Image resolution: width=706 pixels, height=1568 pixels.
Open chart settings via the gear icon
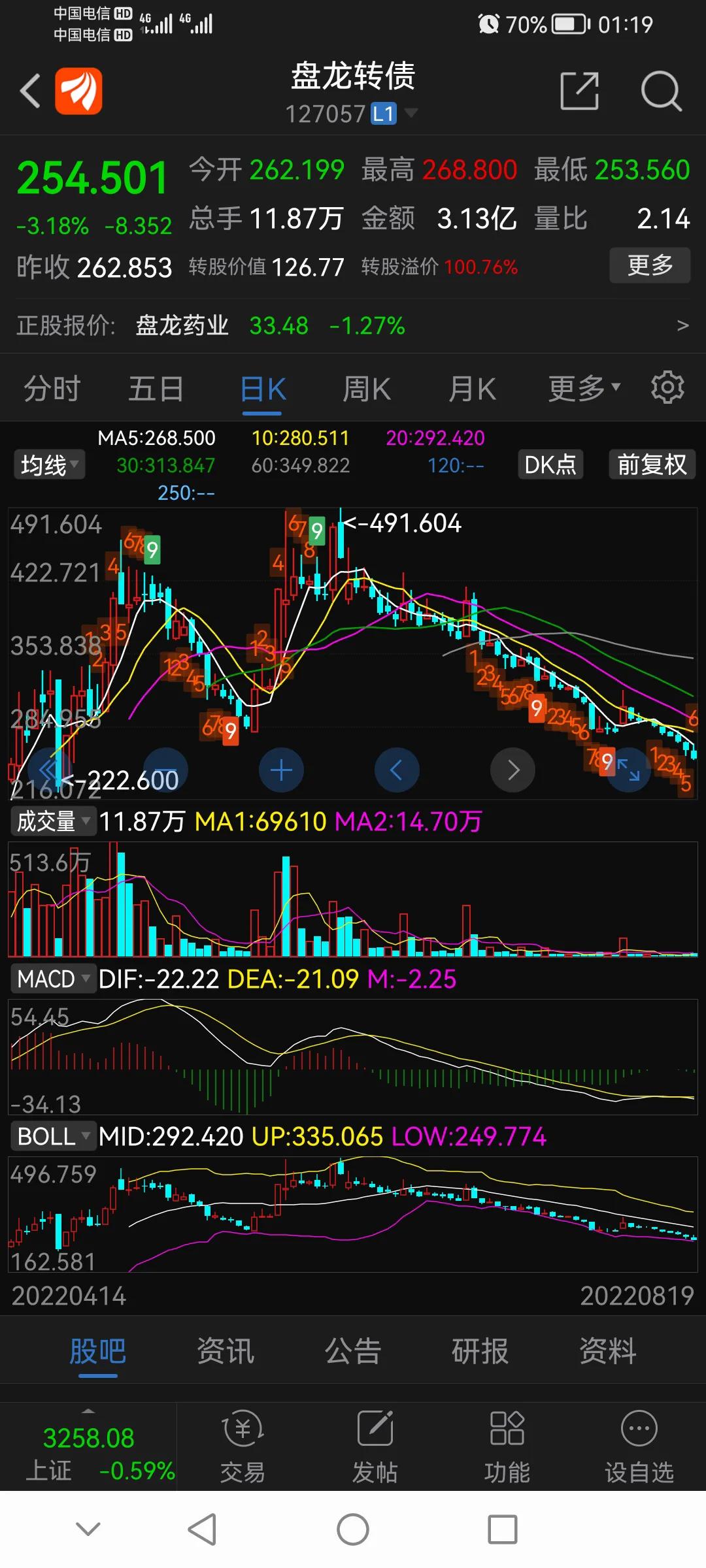(667, 387)
